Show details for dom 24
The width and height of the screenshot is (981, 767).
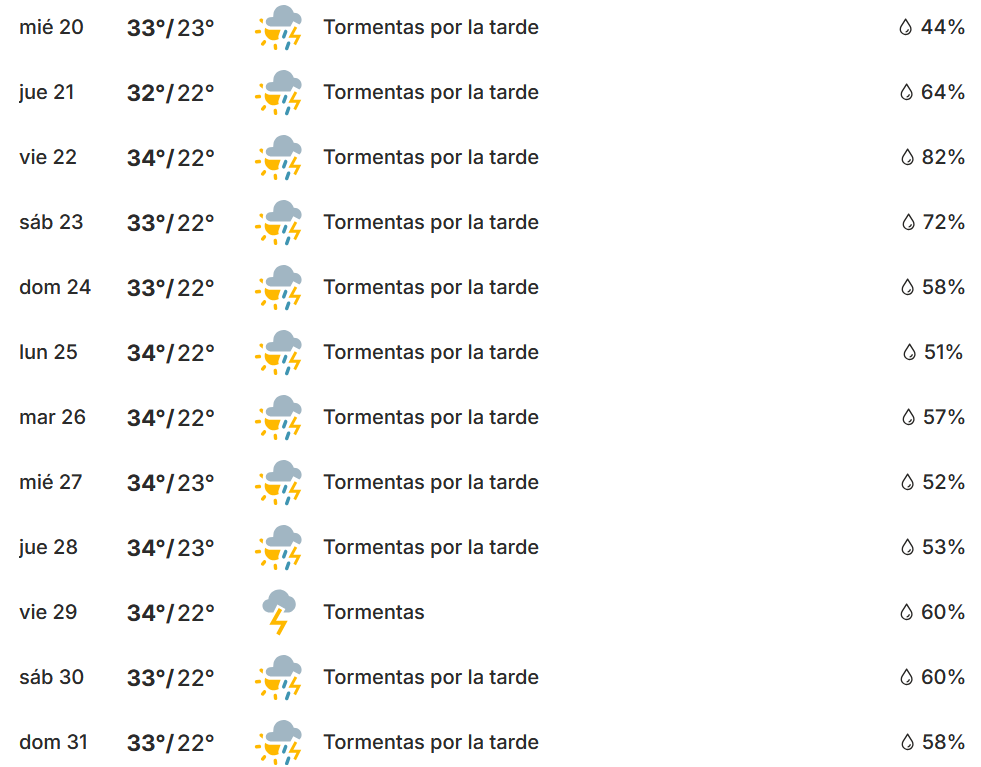(x=490, y=288)
